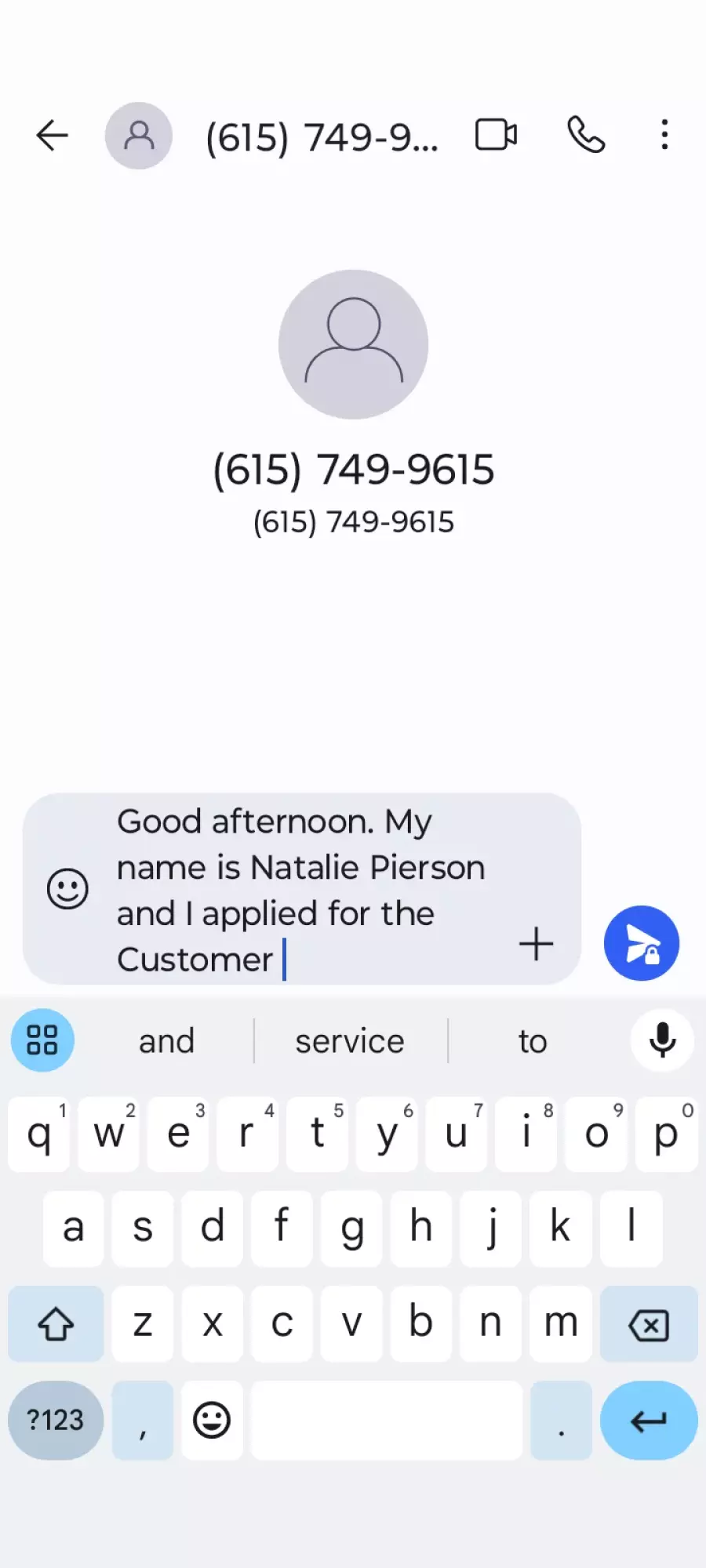This screenshot has width=706, height=1568.
Task: Tap the plus icon to add attachments
Action: tap(537, 943)
